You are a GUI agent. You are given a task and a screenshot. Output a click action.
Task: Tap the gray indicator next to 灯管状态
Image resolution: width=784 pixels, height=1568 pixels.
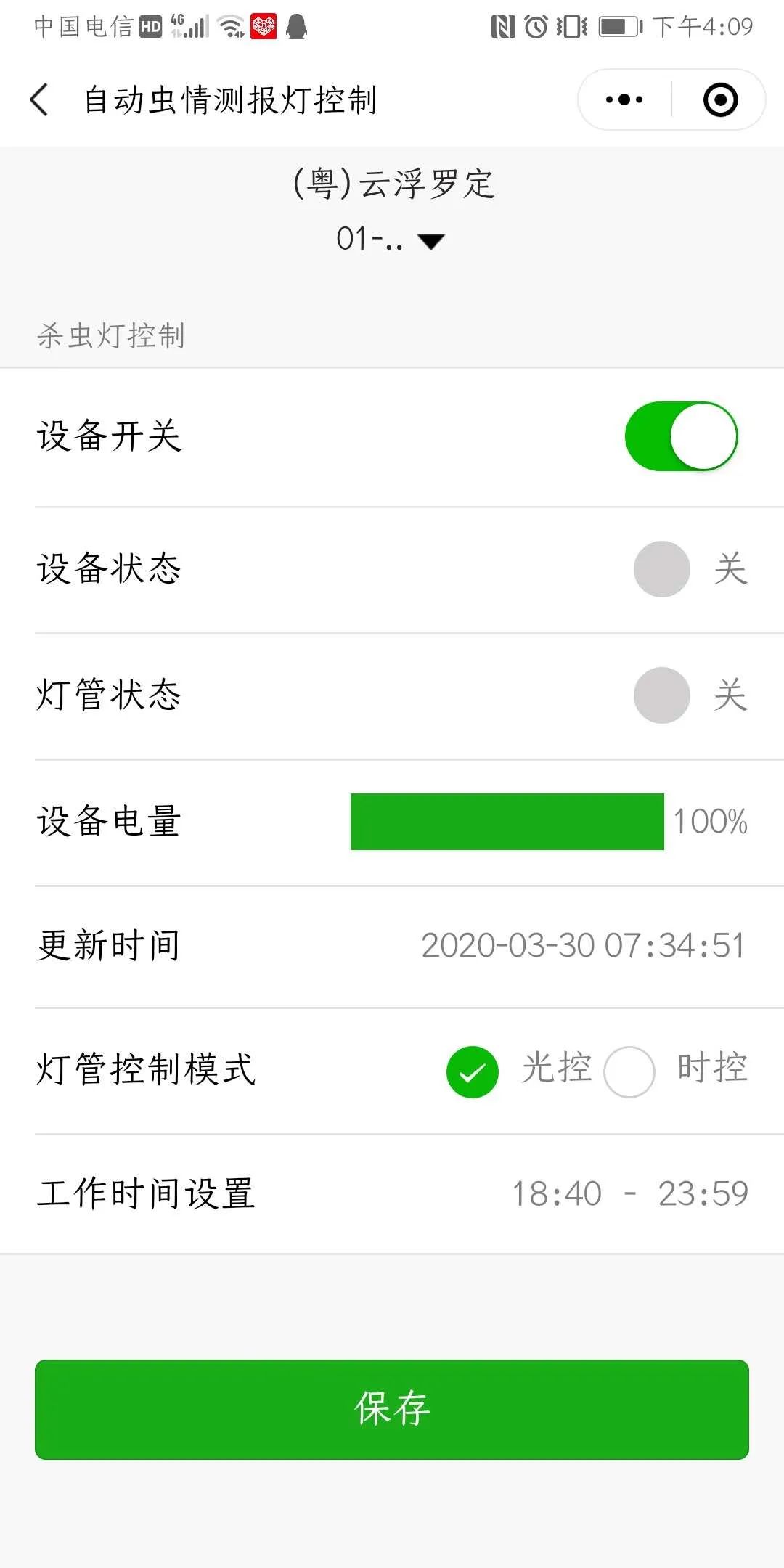coord(661,695)
